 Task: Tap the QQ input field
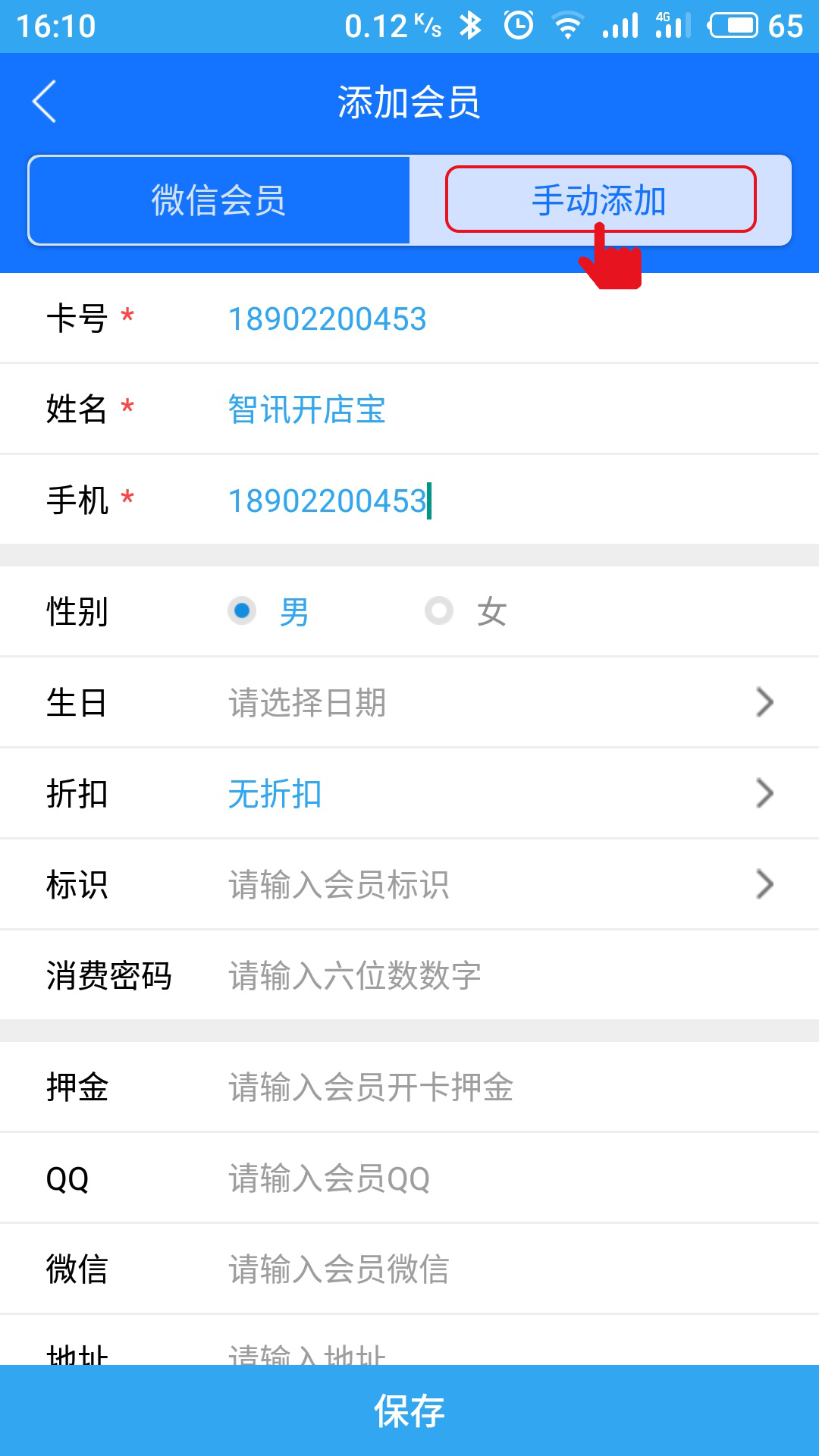409,1178
